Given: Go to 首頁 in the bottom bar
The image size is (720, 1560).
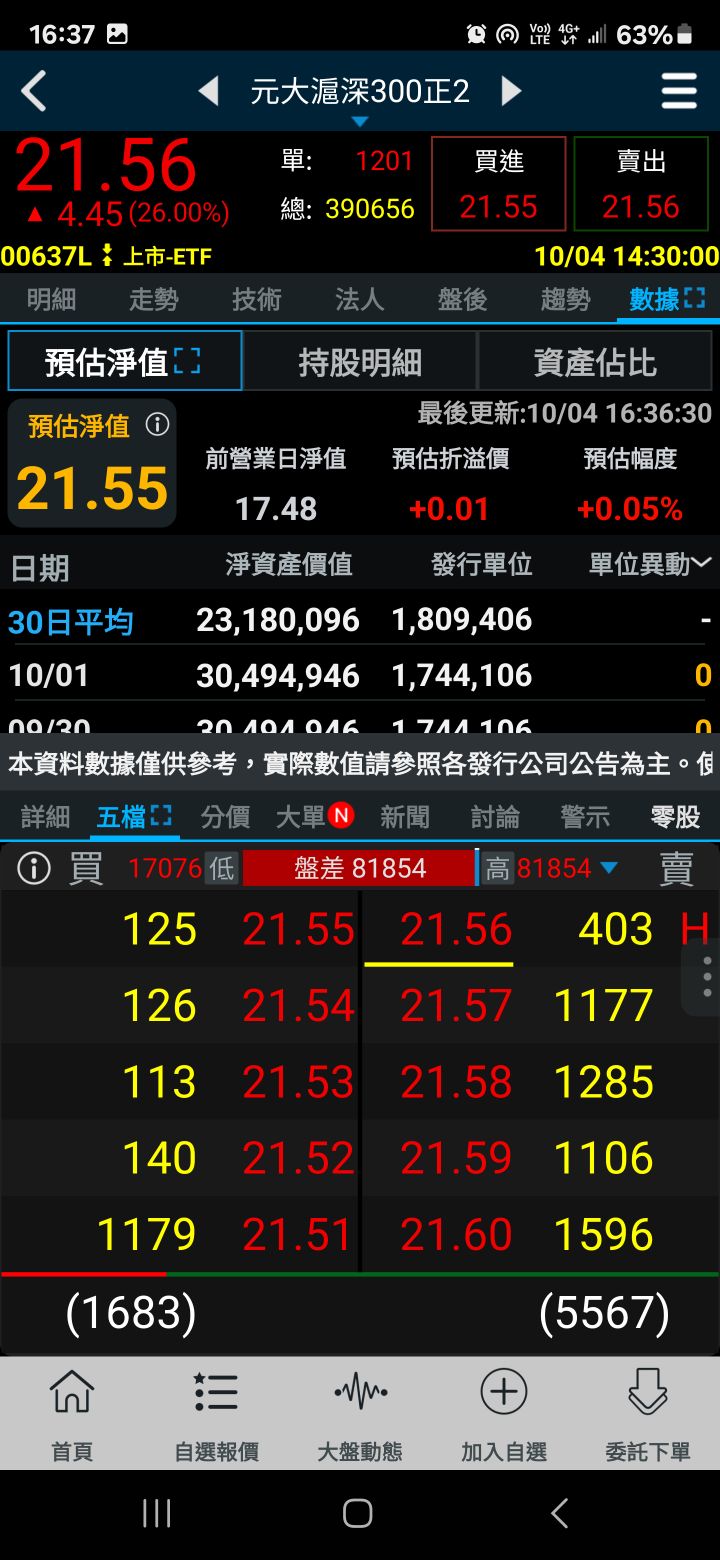Looking at the screenshot, I should point(72,1415).
